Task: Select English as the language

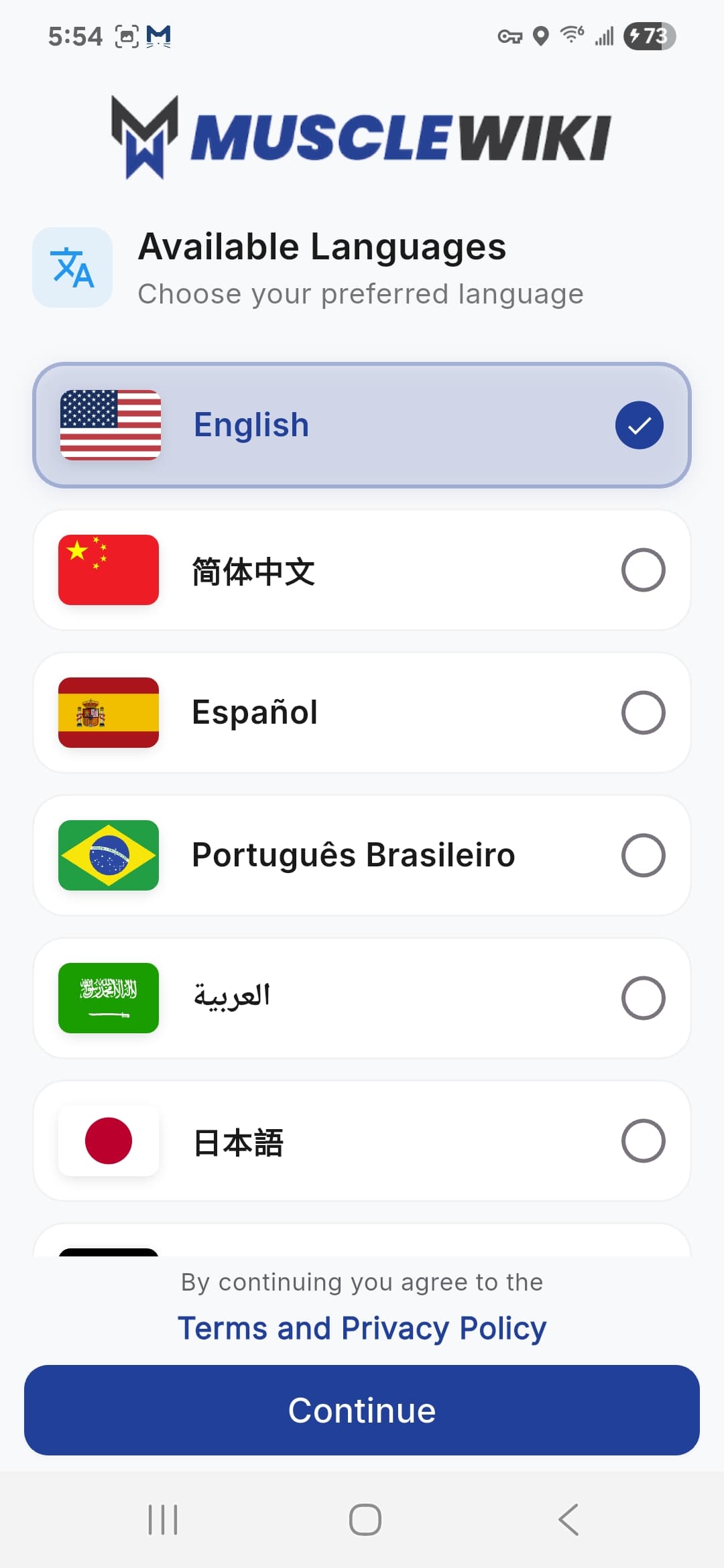Action: [362, 425]
